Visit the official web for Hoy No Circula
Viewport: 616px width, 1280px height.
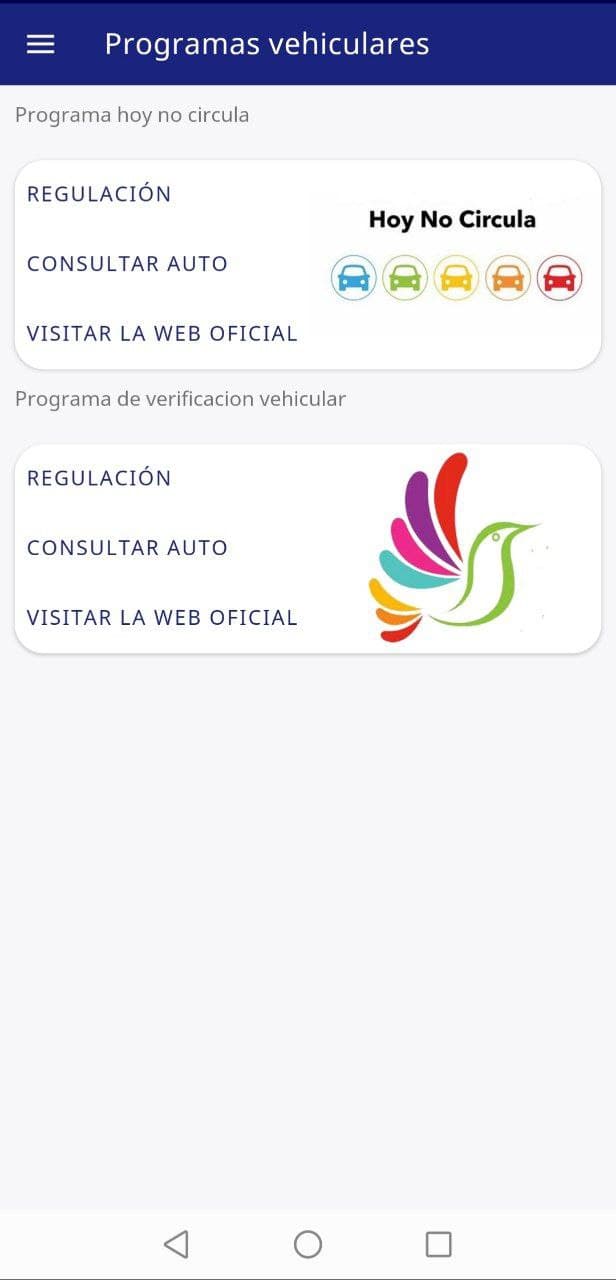pyautogui.click(x=162, y=334)
